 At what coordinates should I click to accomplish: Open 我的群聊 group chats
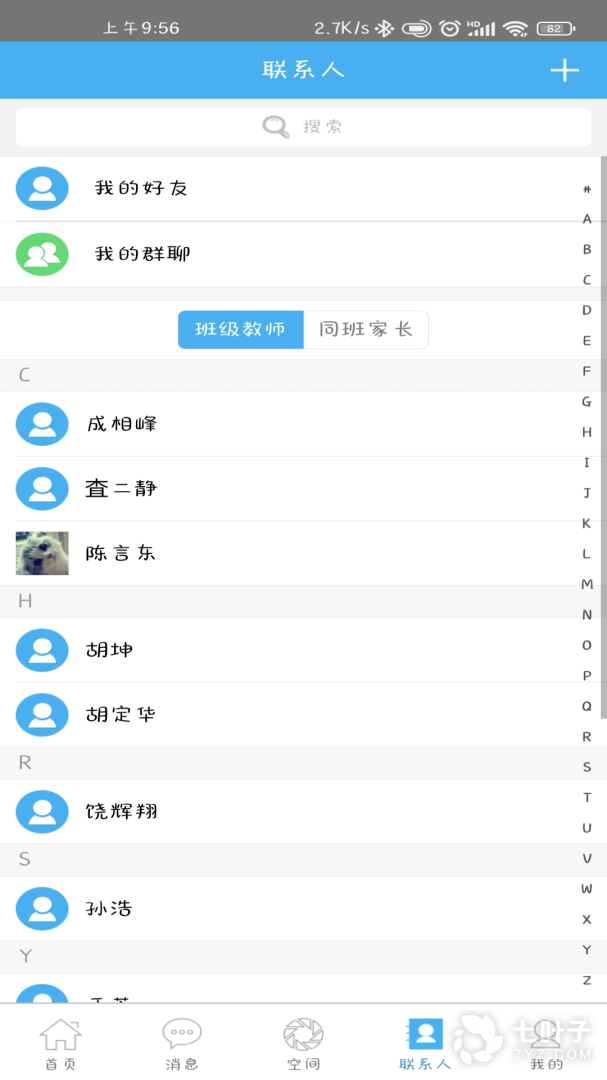coord(142,254)
